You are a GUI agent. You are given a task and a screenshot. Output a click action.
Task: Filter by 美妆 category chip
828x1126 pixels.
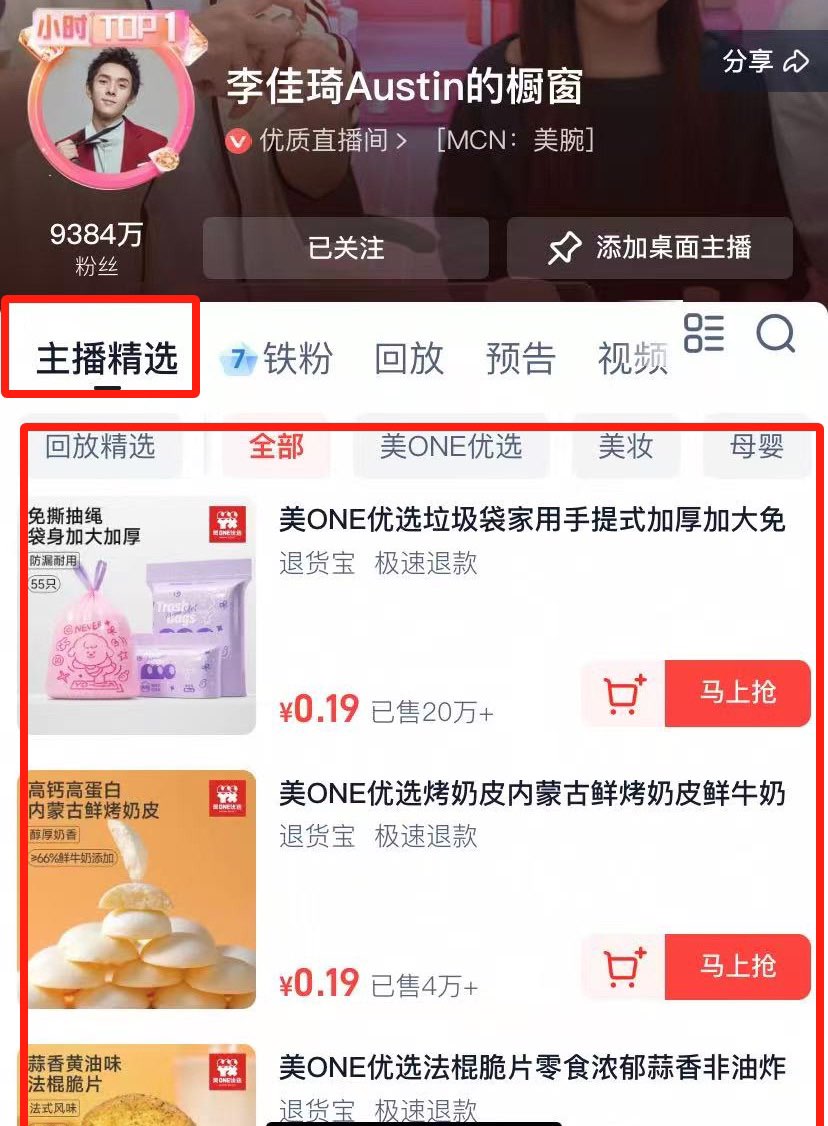coord(626,447)
